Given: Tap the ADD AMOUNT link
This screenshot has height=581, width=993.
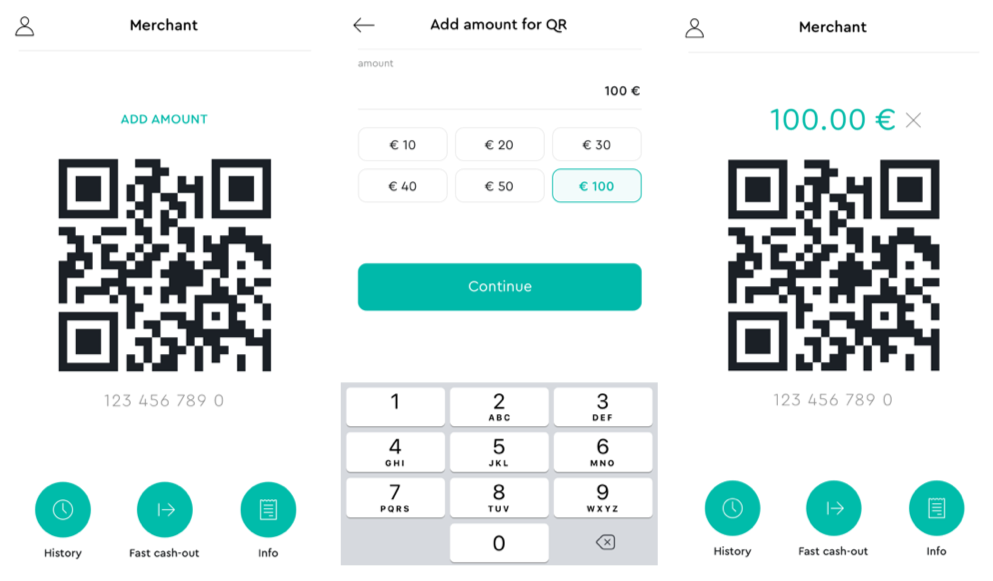Looking at the screenshot, I should (x=164, y=119).
